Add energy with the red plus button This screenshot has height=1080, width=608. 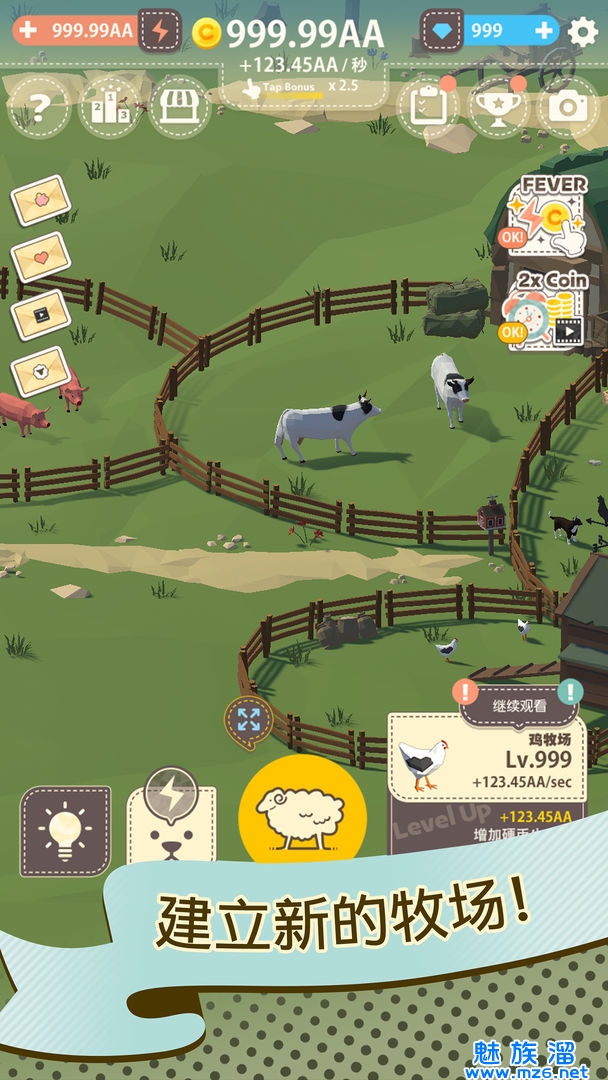click(28, 30)
